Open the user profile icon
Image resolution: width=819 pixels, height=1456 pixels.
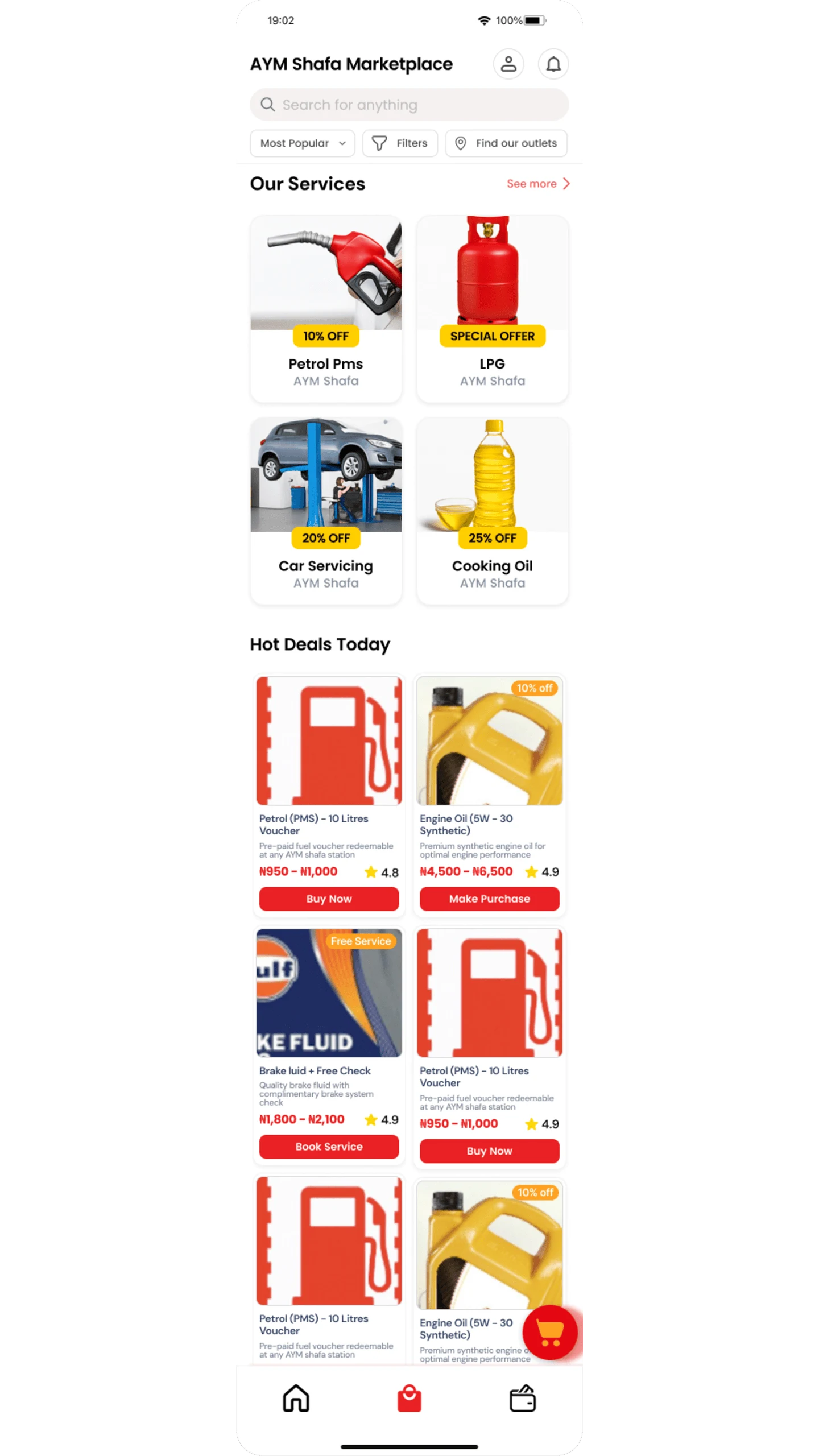(x=508, y=64)
